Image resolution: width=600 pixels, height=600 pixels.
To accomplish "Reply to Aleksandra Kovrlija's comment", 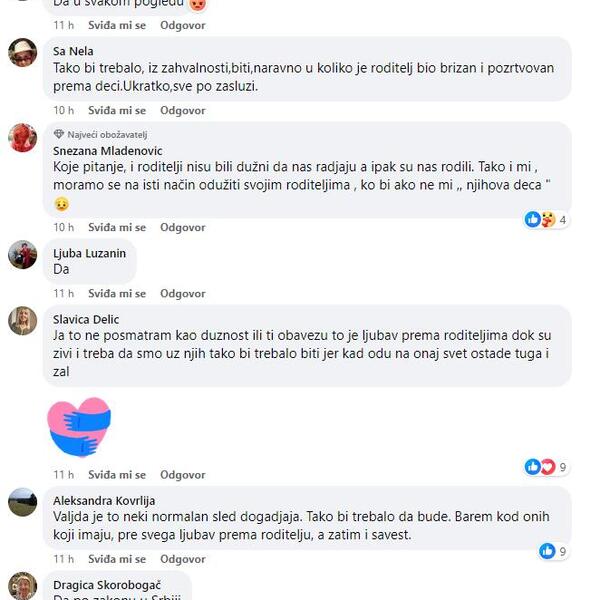I will pos(183,558).
